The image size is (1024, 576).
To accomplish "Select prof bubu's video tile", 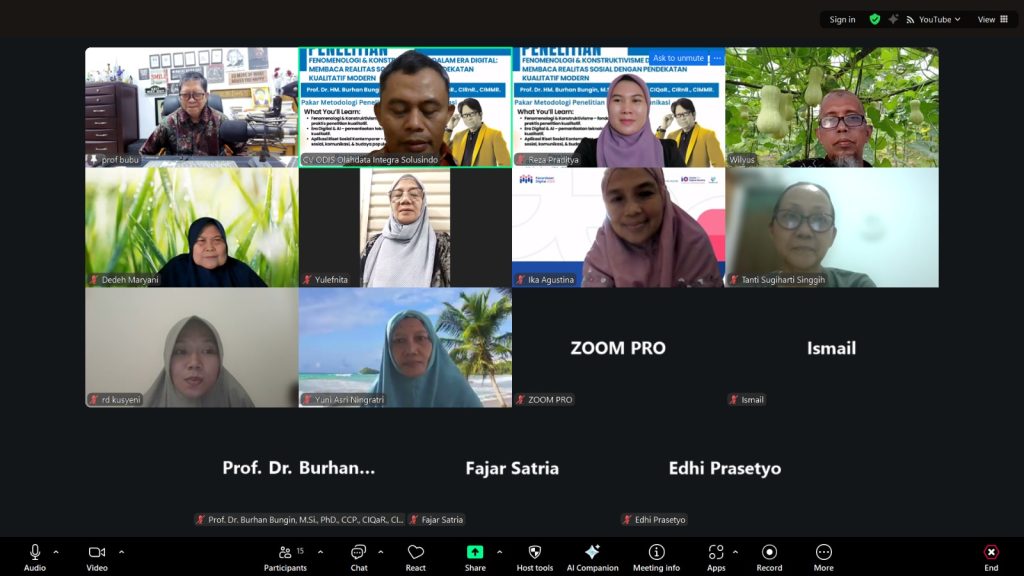I will pos(191,107).
